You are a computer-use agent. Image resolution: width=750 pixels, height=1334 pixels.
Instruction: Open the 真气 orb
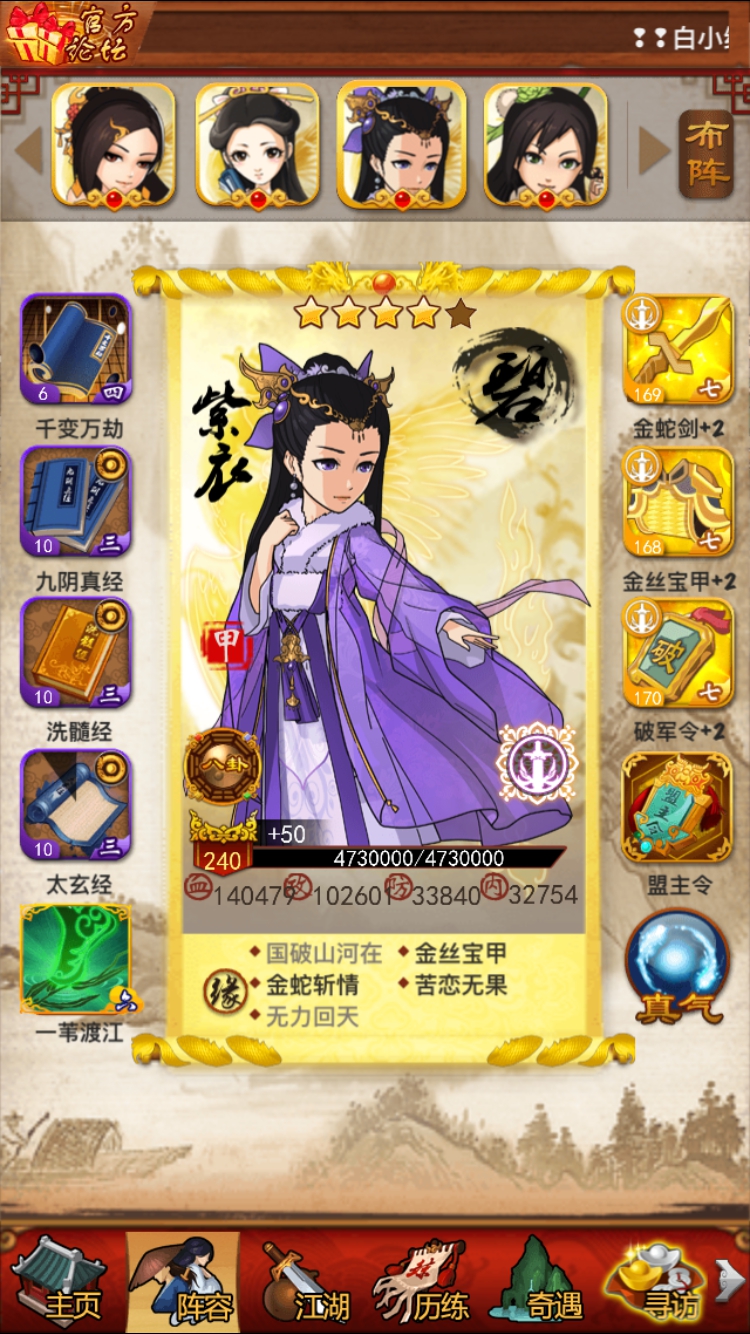(x=678, y=965)
